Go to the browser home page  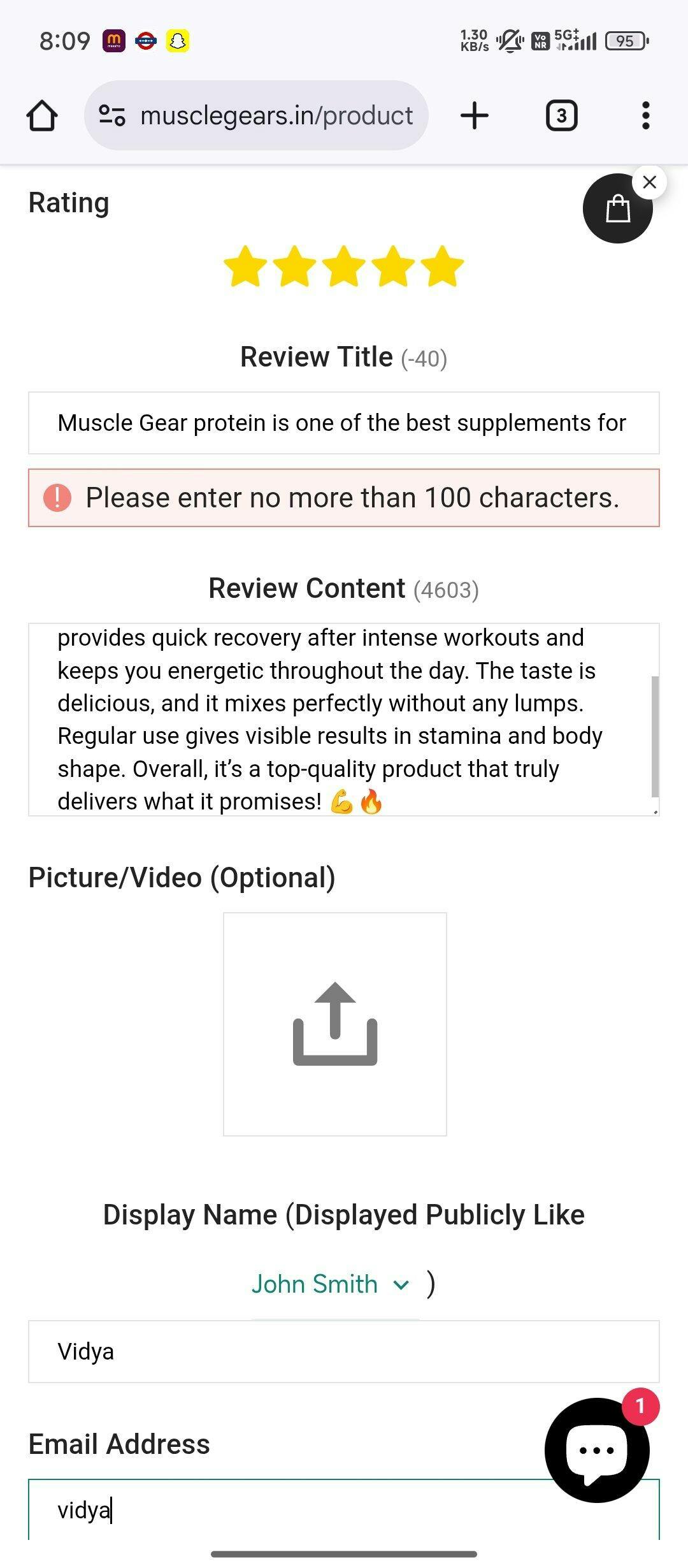pos(42,116)
